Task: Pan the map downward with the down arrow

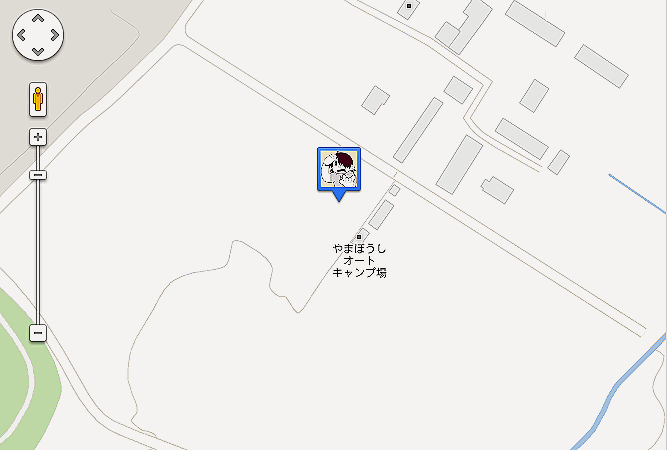Action: pos(37,51)
